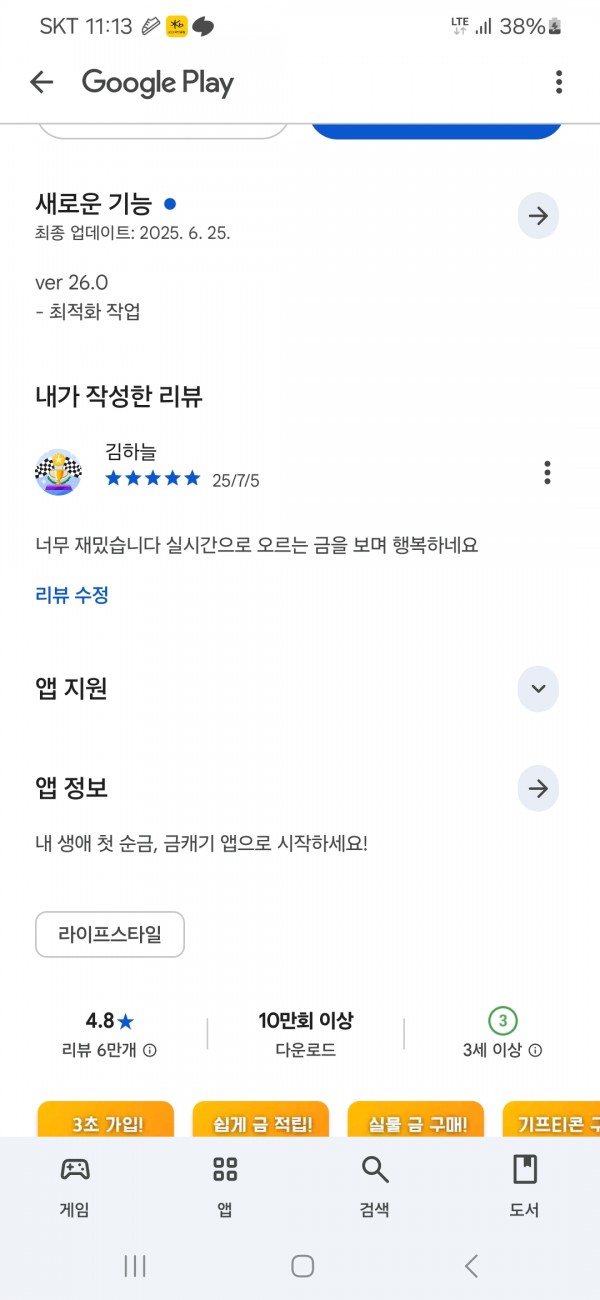Open the Google Play overflow menu
The height and width of the screenshot is (1300, 600).
(559, 82)
